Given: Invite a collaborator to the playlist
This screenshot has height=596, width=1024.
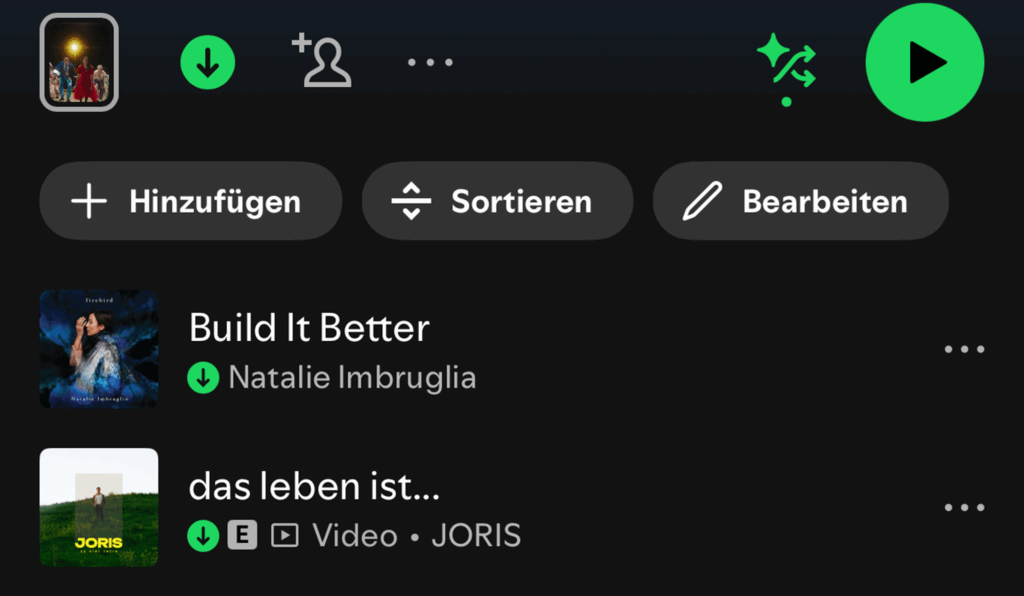Looking at the screenshot, I should pyautogui.click(x=321, y=61).
